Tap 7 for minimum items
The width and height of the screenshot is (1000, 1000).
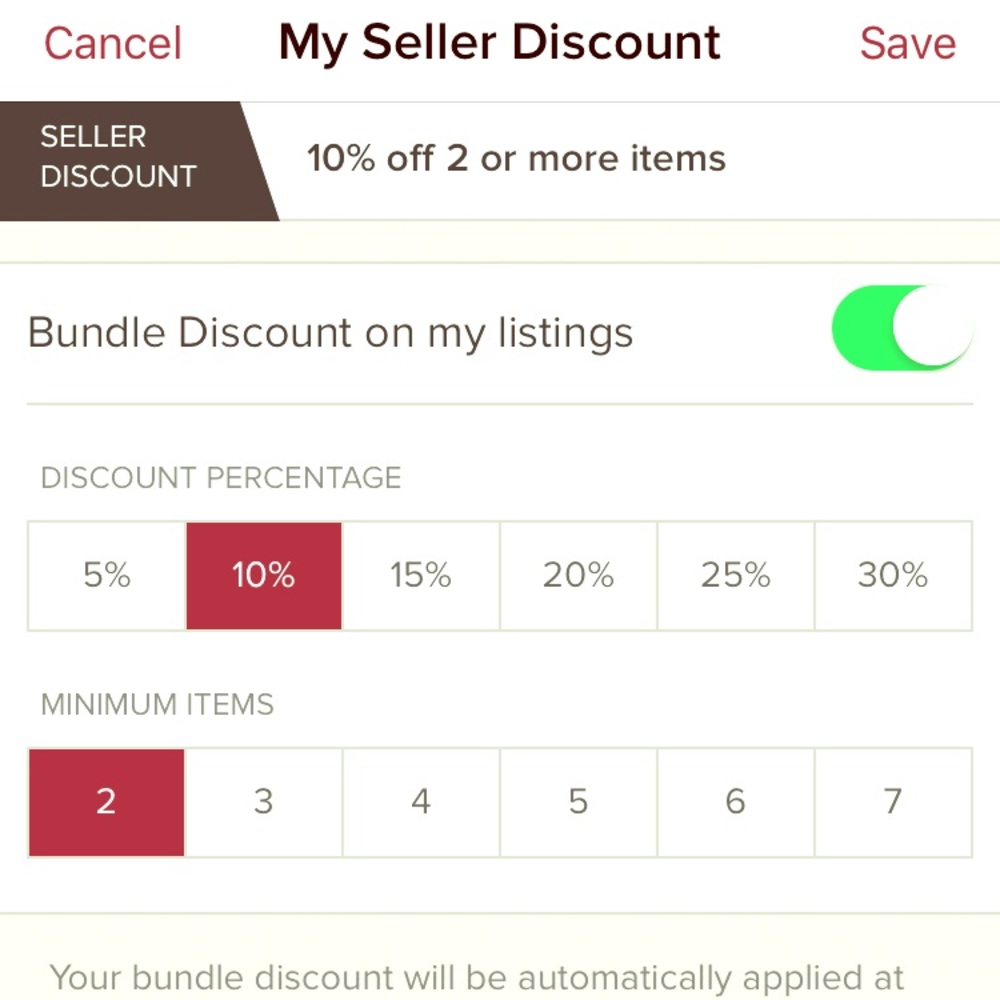(x=893, y=802)
